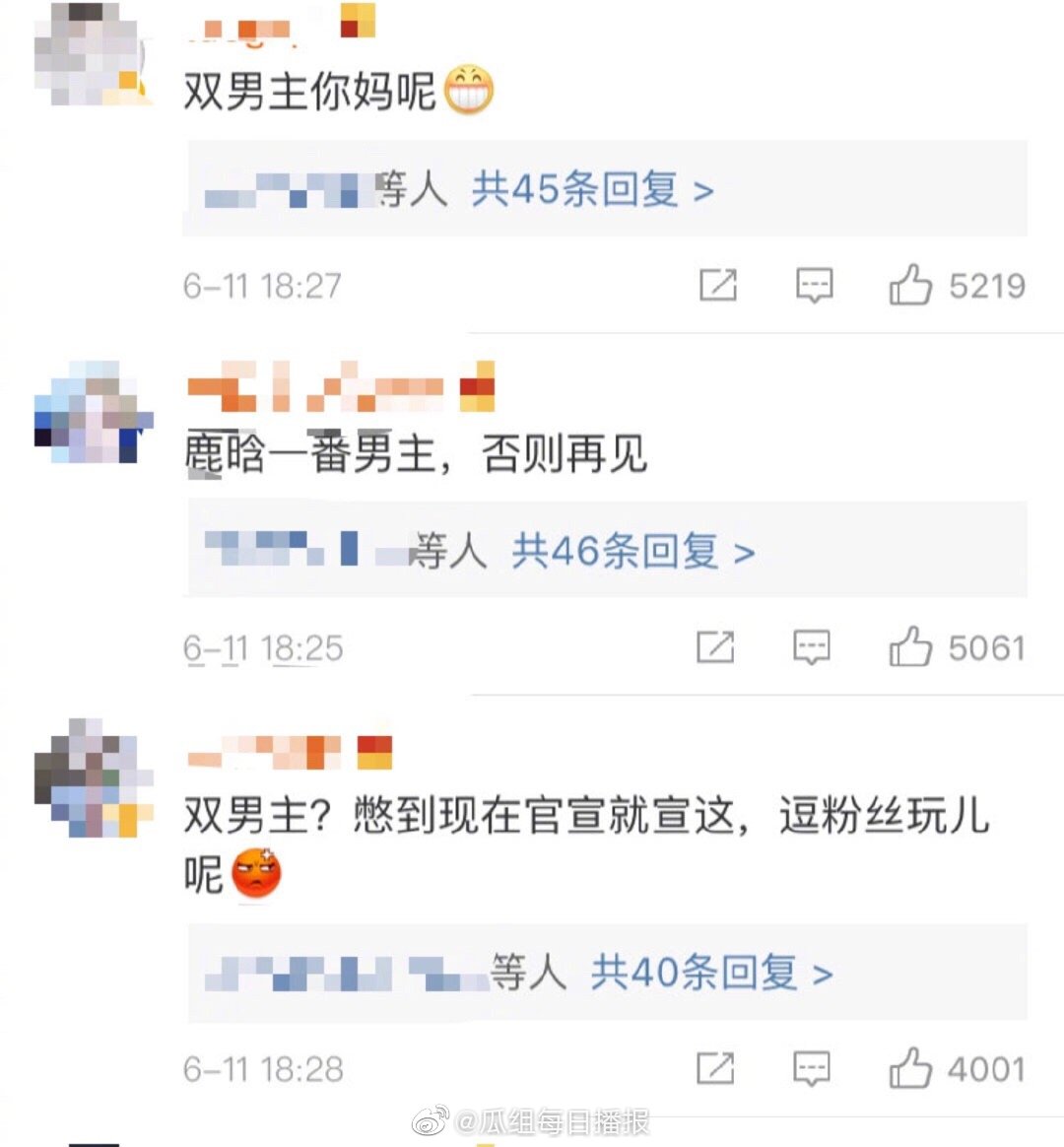Reply to the comment posted at 18:28
This screenshot has width=1064, height=1147.
coord(812,1068)
